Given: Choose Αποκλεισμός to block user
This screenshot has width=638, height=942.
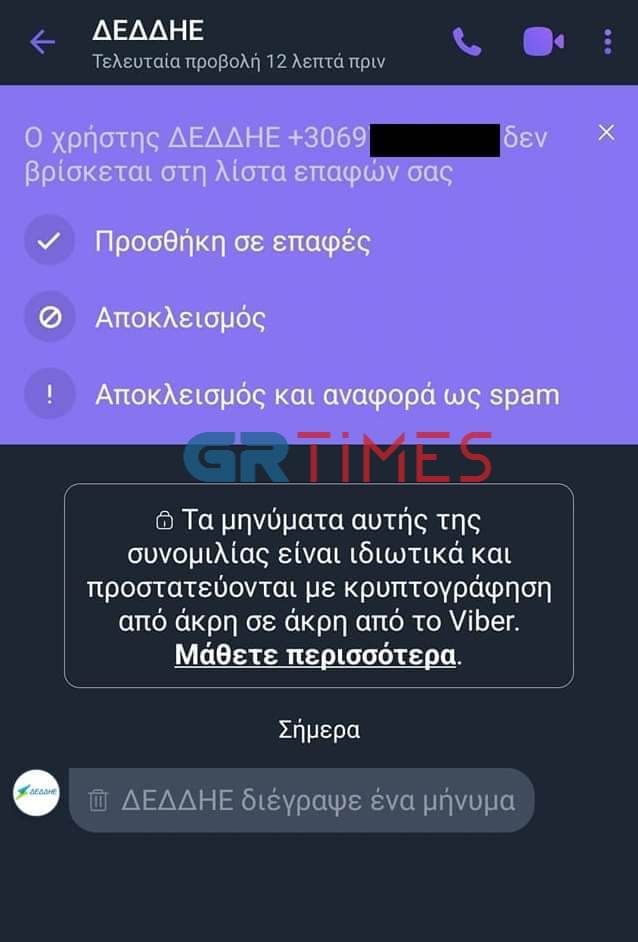Looking at the screenshot, I should [x=180, y=318].
